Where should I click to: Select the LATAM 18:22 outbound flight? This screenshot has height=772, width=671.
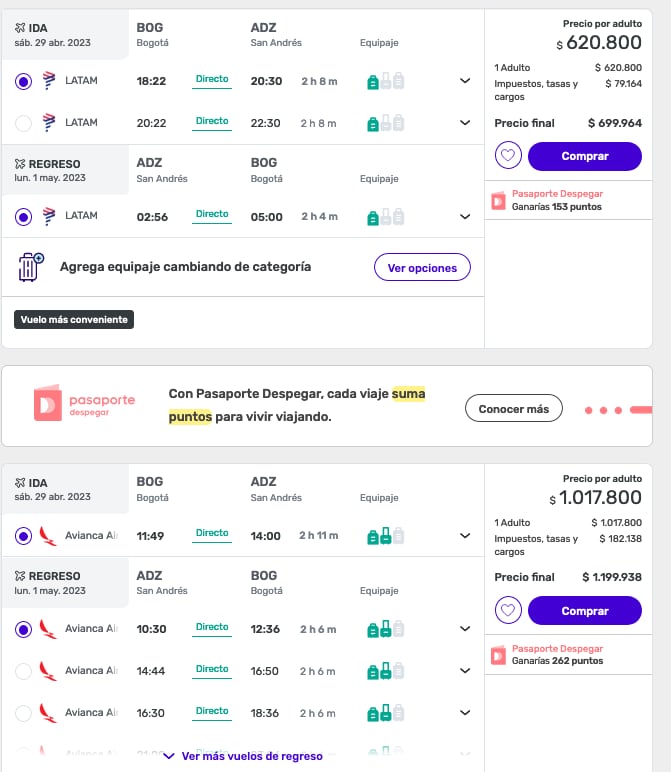24,81
